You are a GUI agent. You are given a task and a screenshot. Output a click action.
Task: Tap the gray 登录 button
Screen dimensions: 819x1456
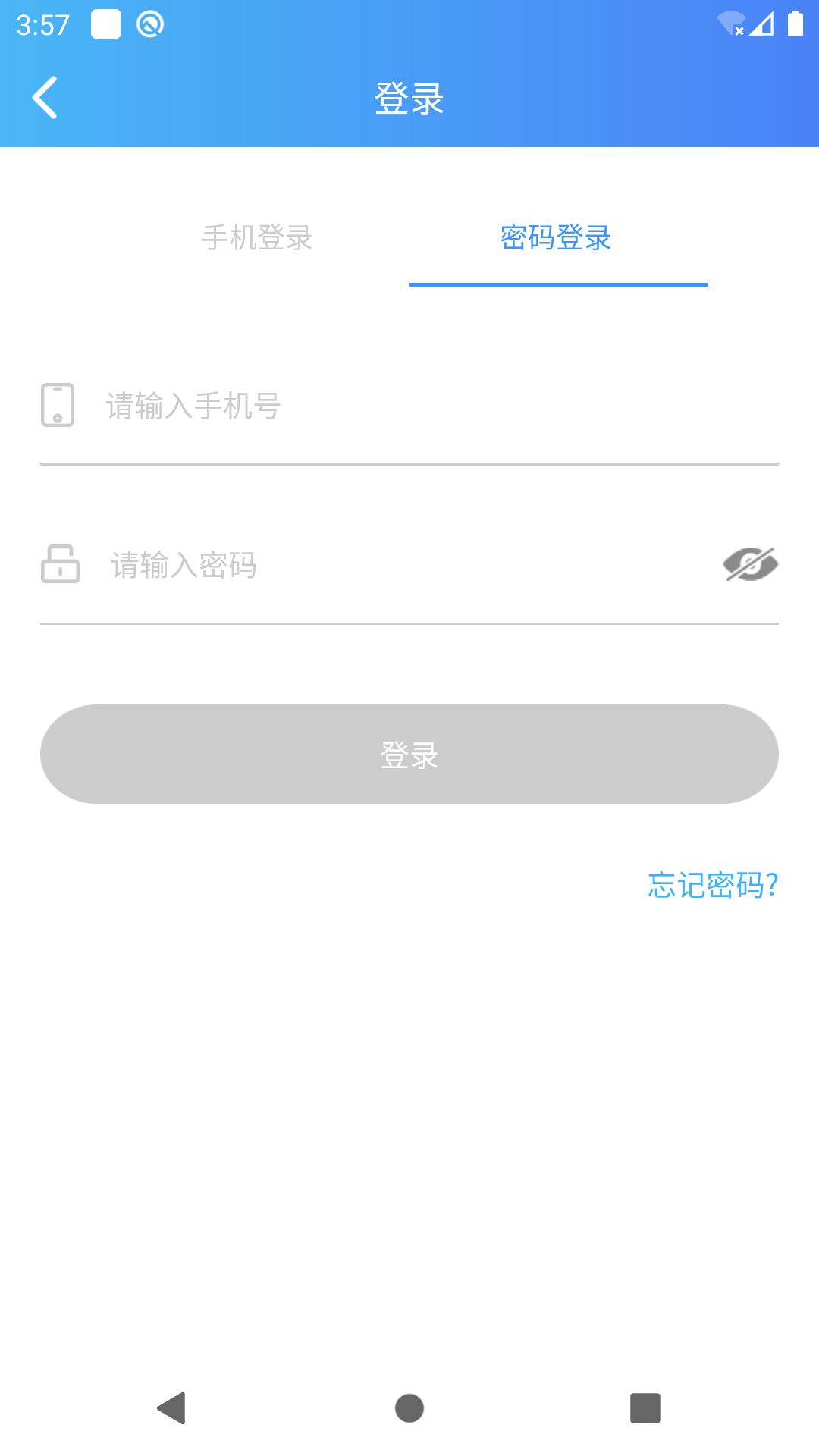tap(409, 755)
